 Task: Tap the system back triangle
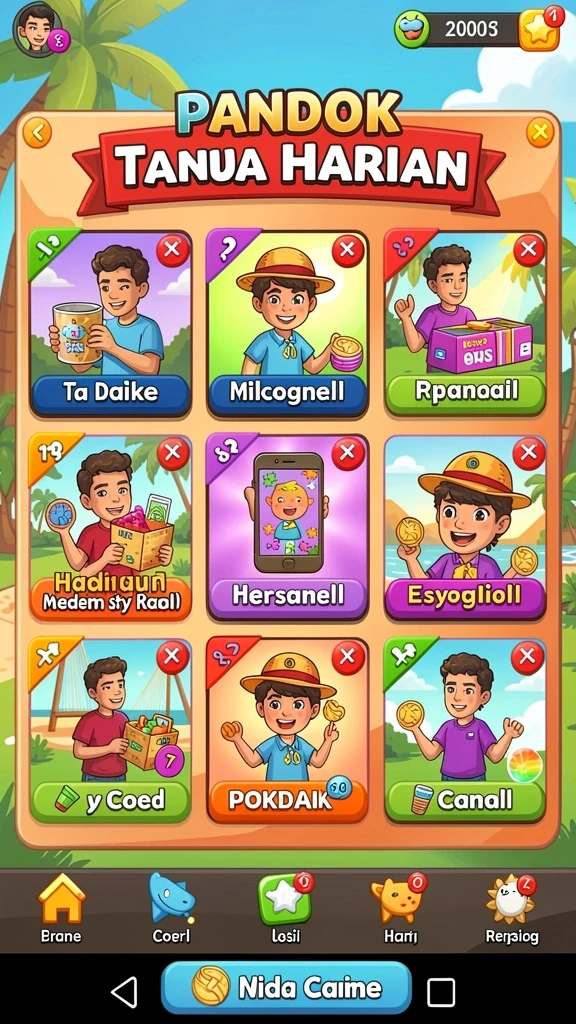[x=124, y=992]
